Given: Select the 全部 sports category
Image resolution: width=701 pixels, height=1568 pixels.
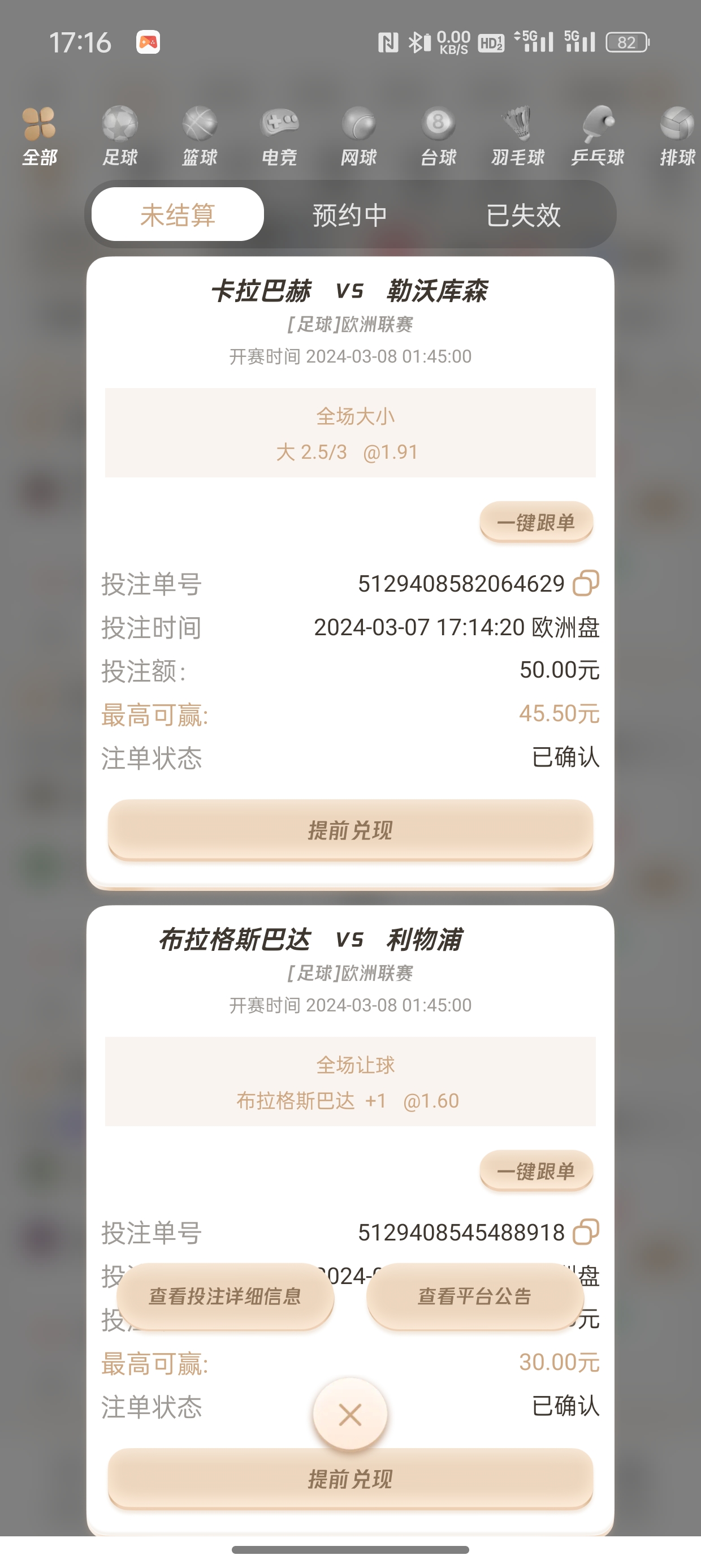Looking at the screenshot, I should pos(40,136).
